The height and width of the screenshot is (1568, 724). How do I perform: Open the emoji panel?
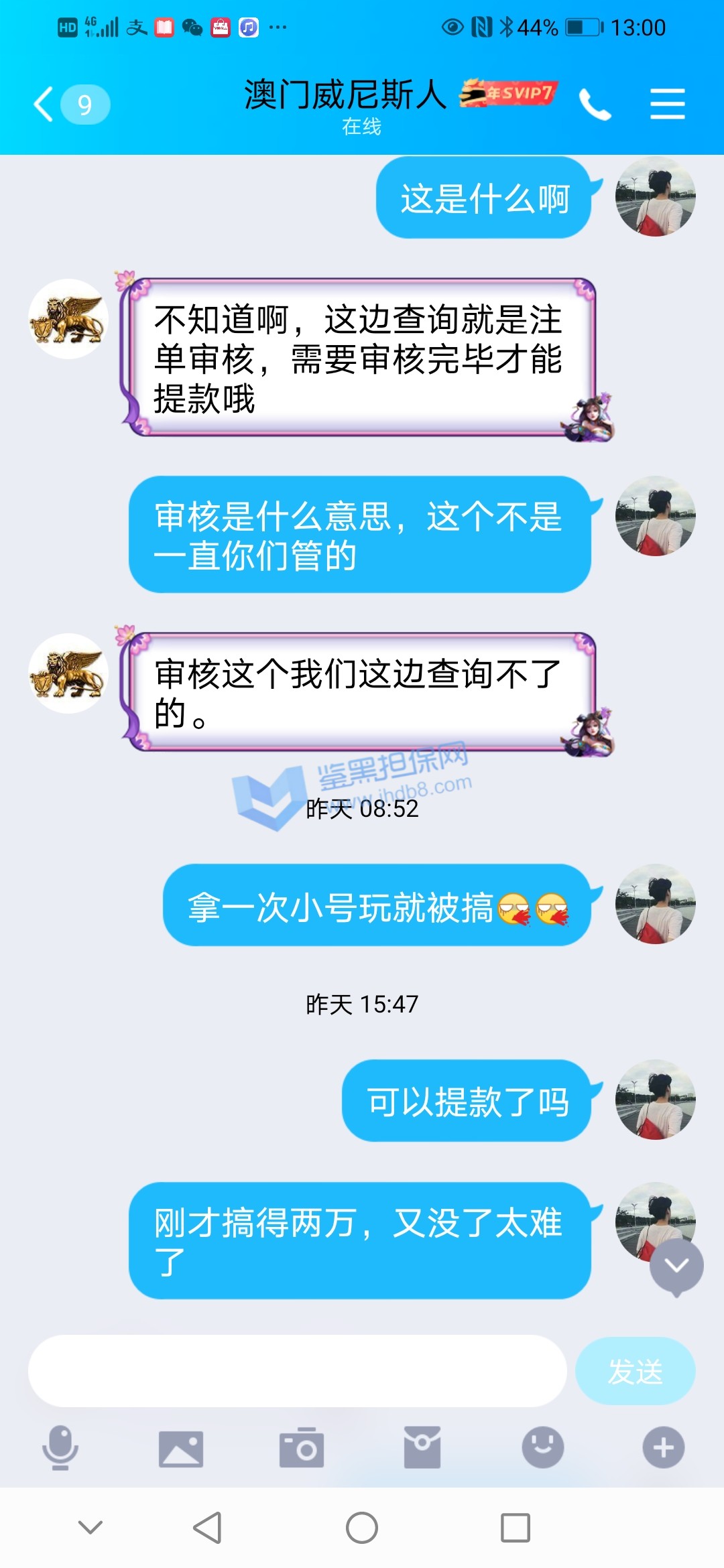tap(543, 1447)
